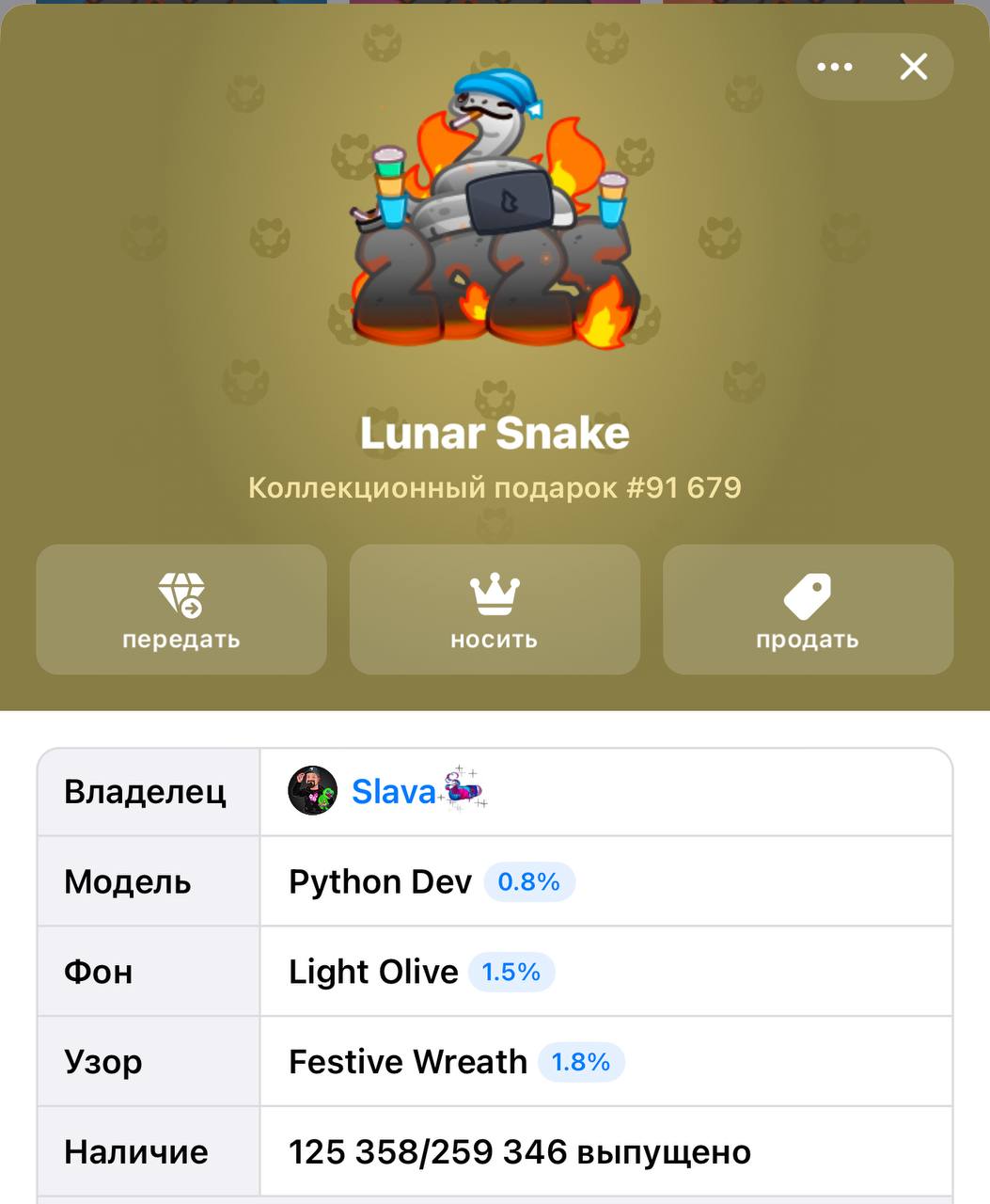The width and height of the screenshot is (990, 1204).
Task: Open owner Slava's profile
Action: (393, 791)
